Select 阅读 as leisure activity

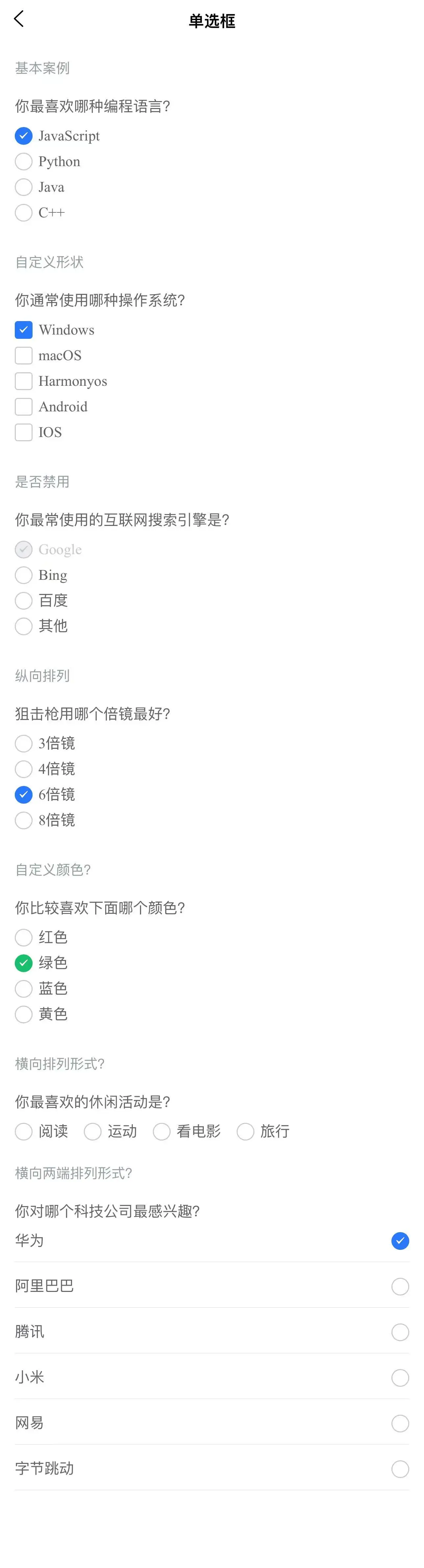coord(24,1132)
